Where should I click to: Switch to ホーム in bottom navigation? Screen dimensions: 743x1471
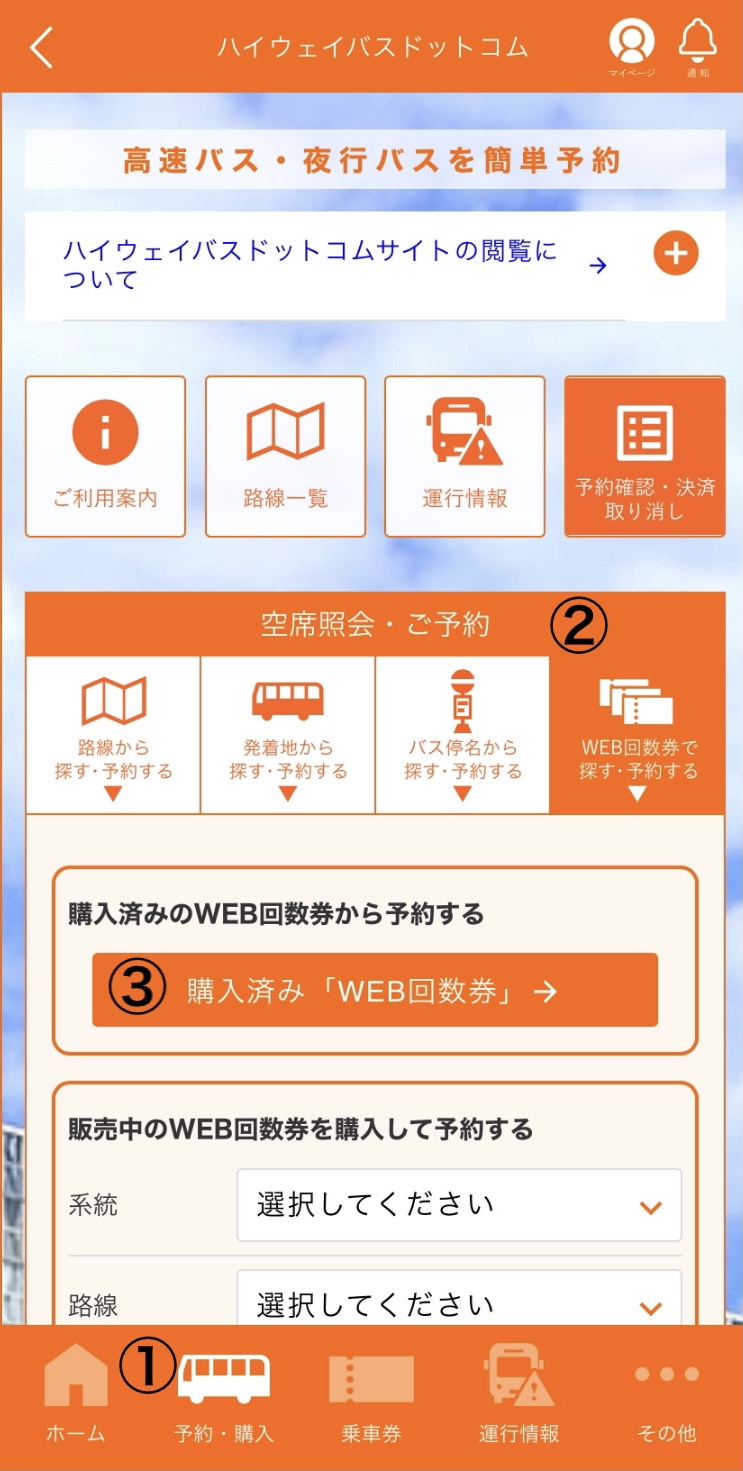tap(75, 1396)
